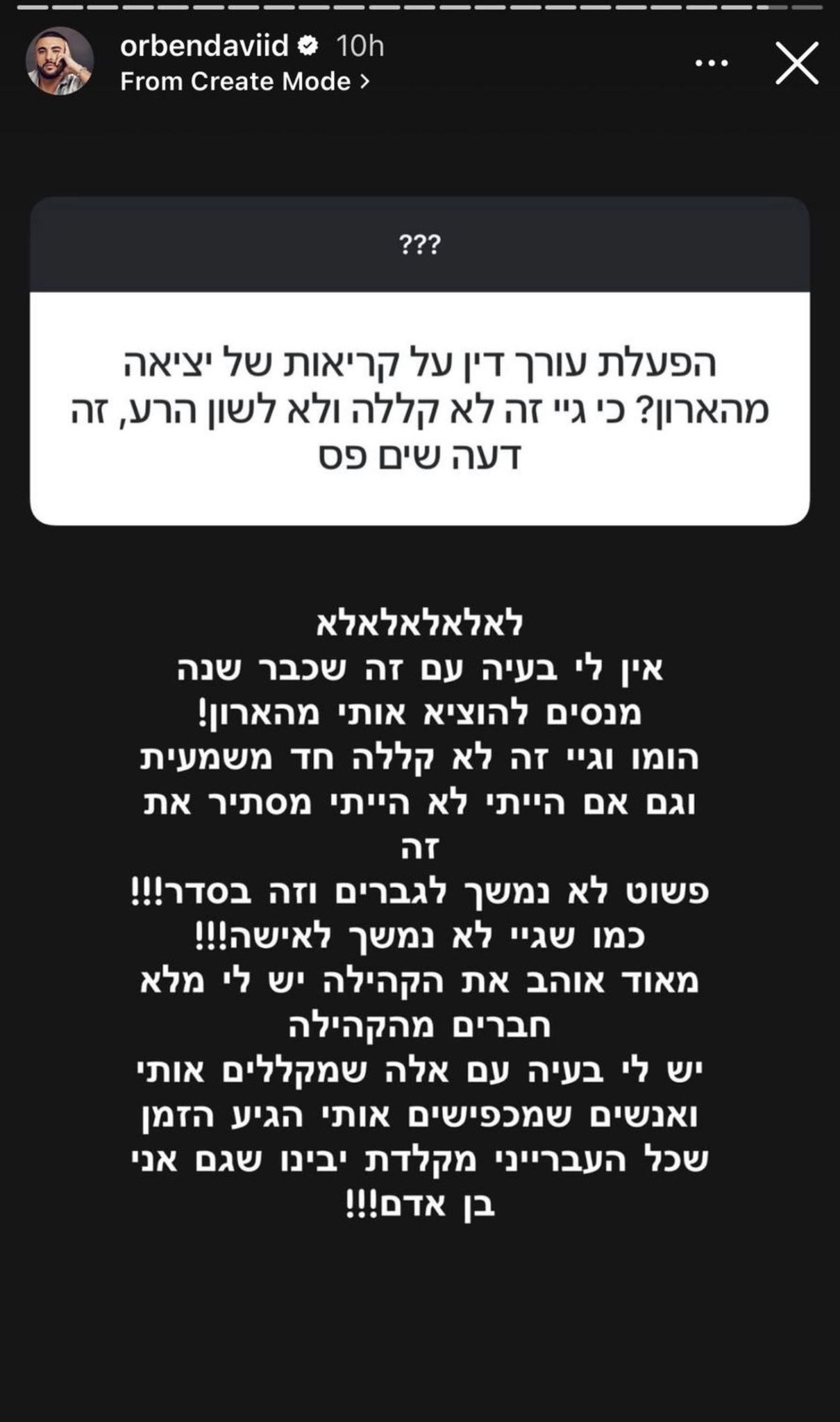The image size is (840, 1422).
Task: Close the story viewer
Action: (x=797, y=63)
